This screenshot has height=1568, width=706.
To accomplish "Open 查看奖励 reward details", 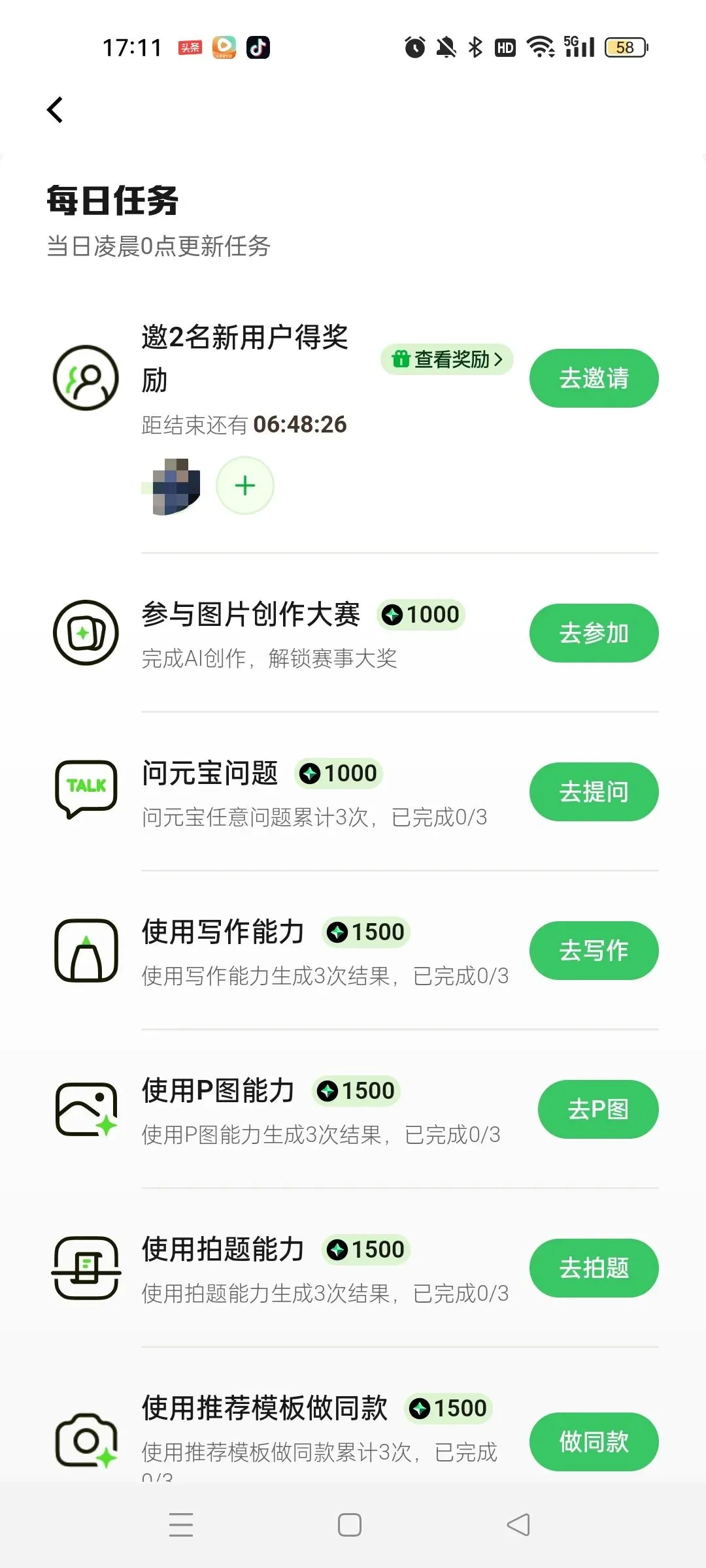I will [447, 359].
